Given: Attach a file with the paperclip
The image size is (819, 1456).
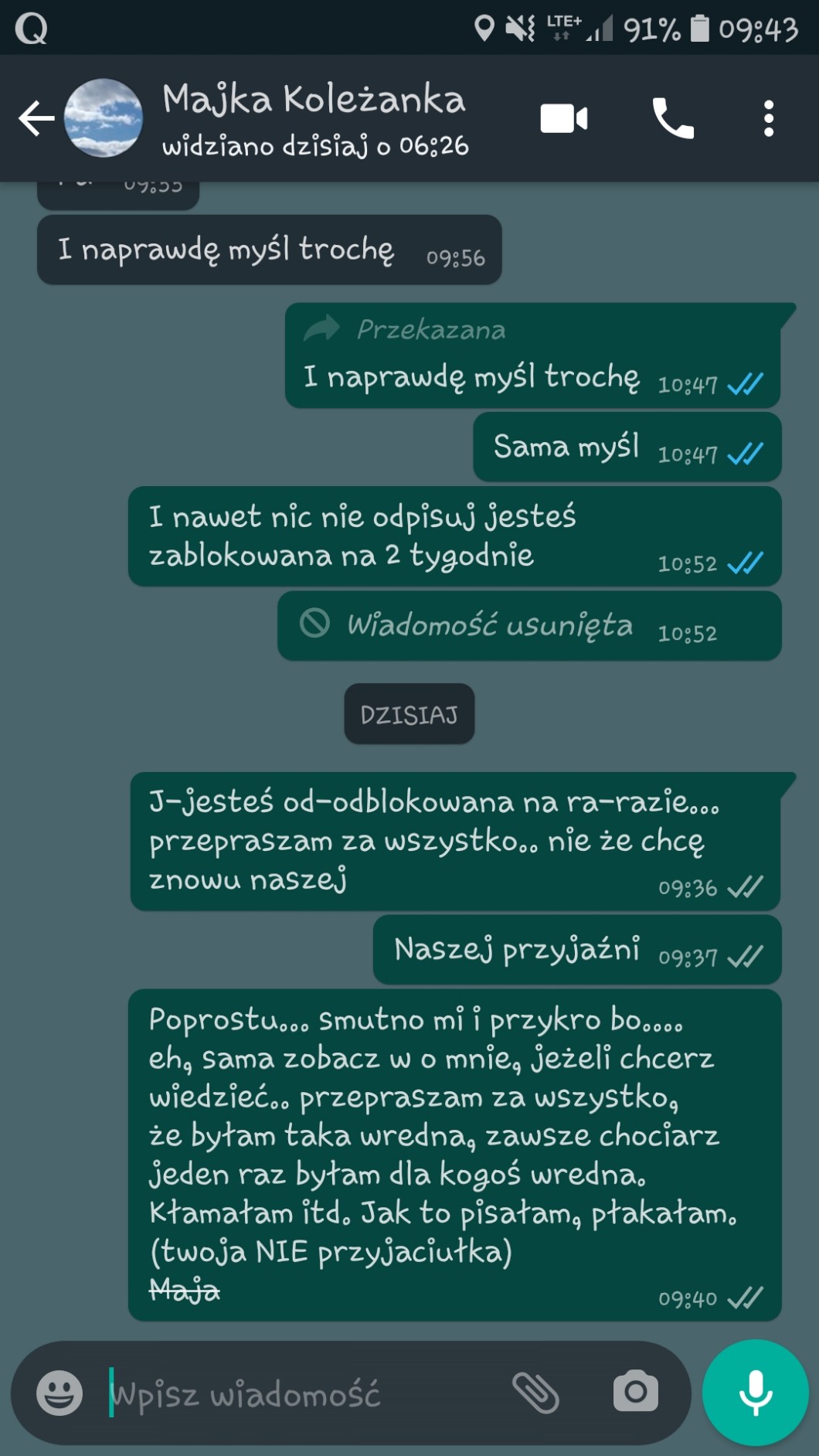Looking at the screenshot, I should pos(535,1393).
